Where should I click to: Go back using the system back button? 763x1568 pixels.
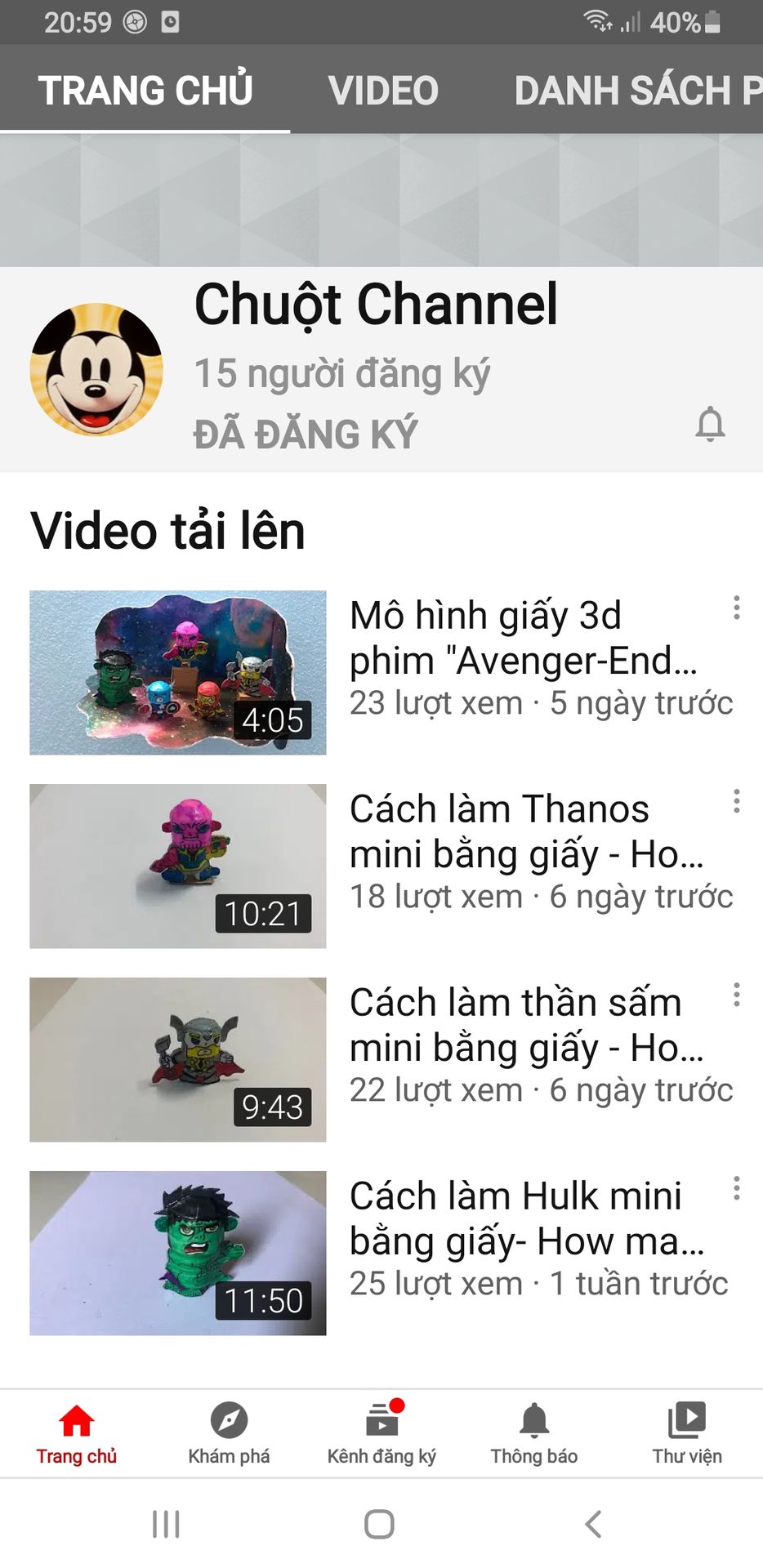click(594, 1524)
